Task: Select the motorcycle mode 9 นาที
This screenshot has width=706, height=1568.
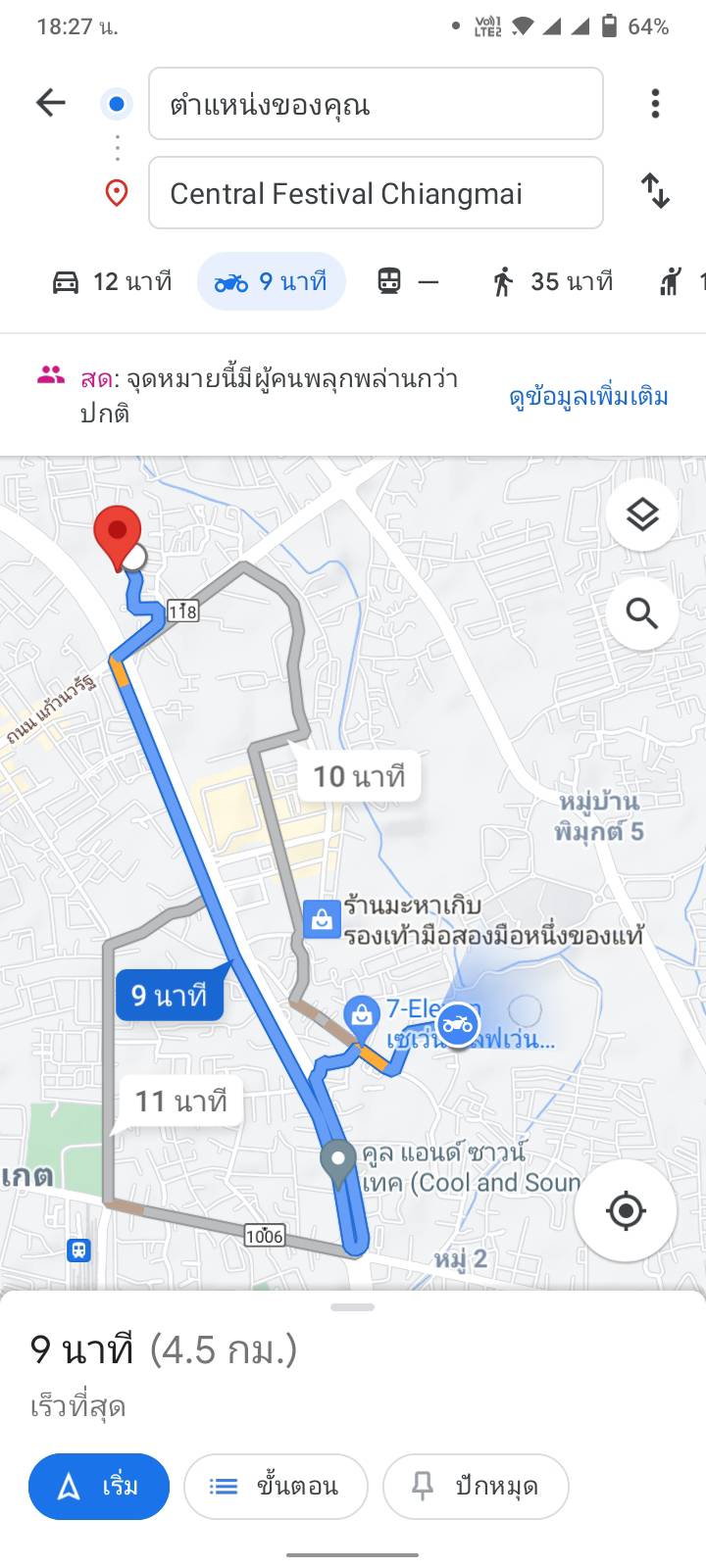Action: (x=272, y=282)
